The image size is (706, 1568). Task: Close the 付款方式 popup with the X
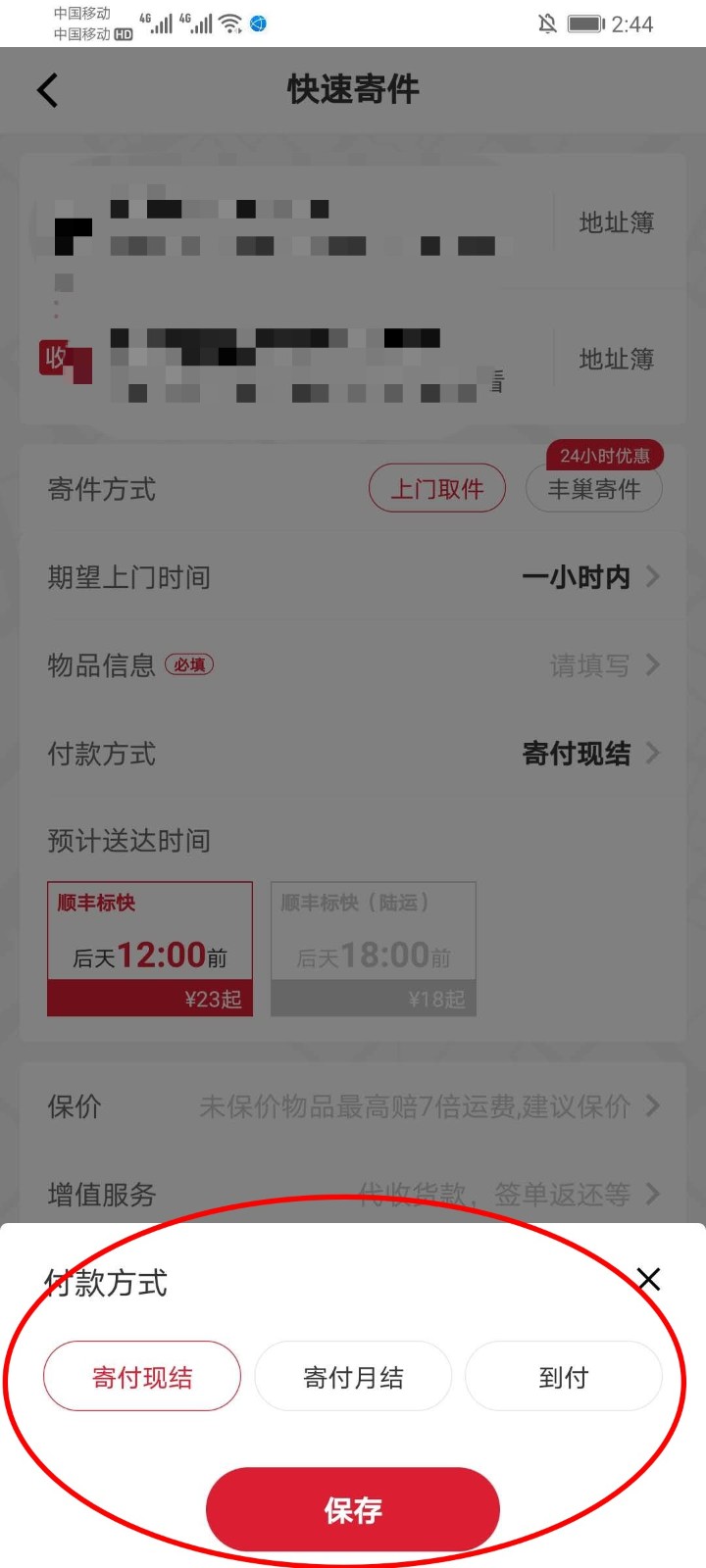(649, 1279)
